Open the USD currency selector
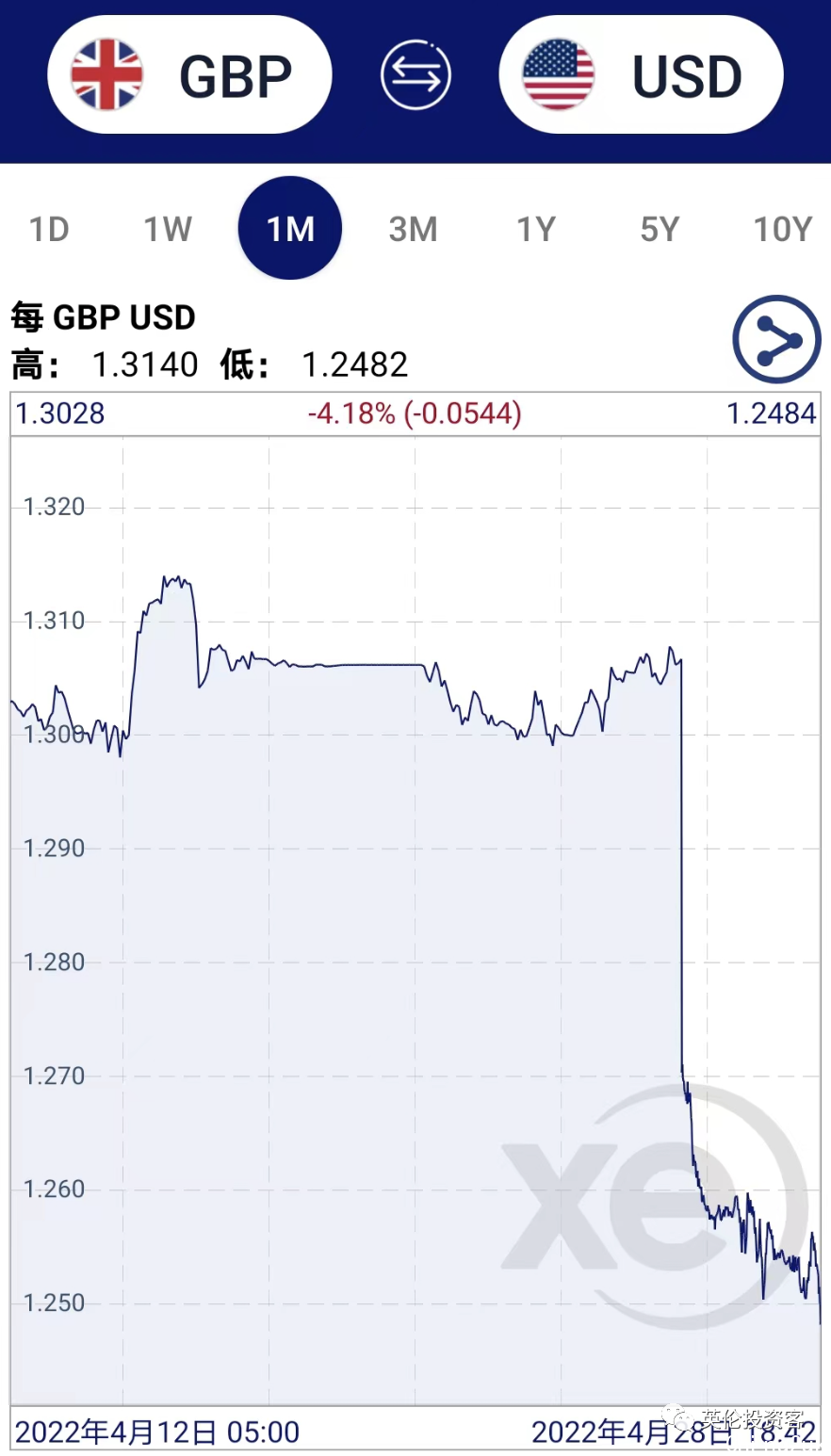This screenshot has height=1456, width=831. click(641, 74)
